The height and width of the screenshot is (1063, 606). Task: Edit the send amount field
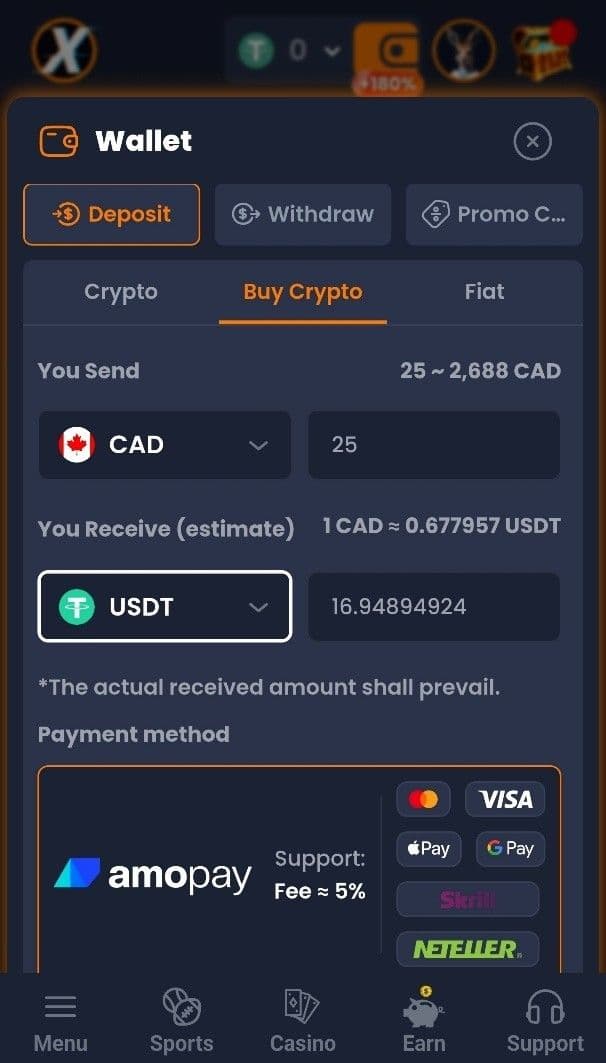click(x=433, y=445)
